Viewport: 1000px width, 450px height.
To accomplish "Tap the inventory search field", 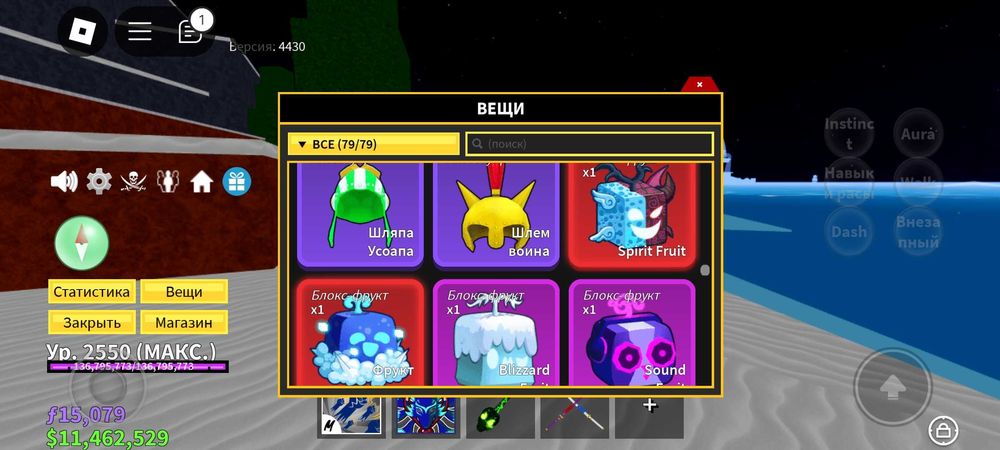I will point(589,144).
